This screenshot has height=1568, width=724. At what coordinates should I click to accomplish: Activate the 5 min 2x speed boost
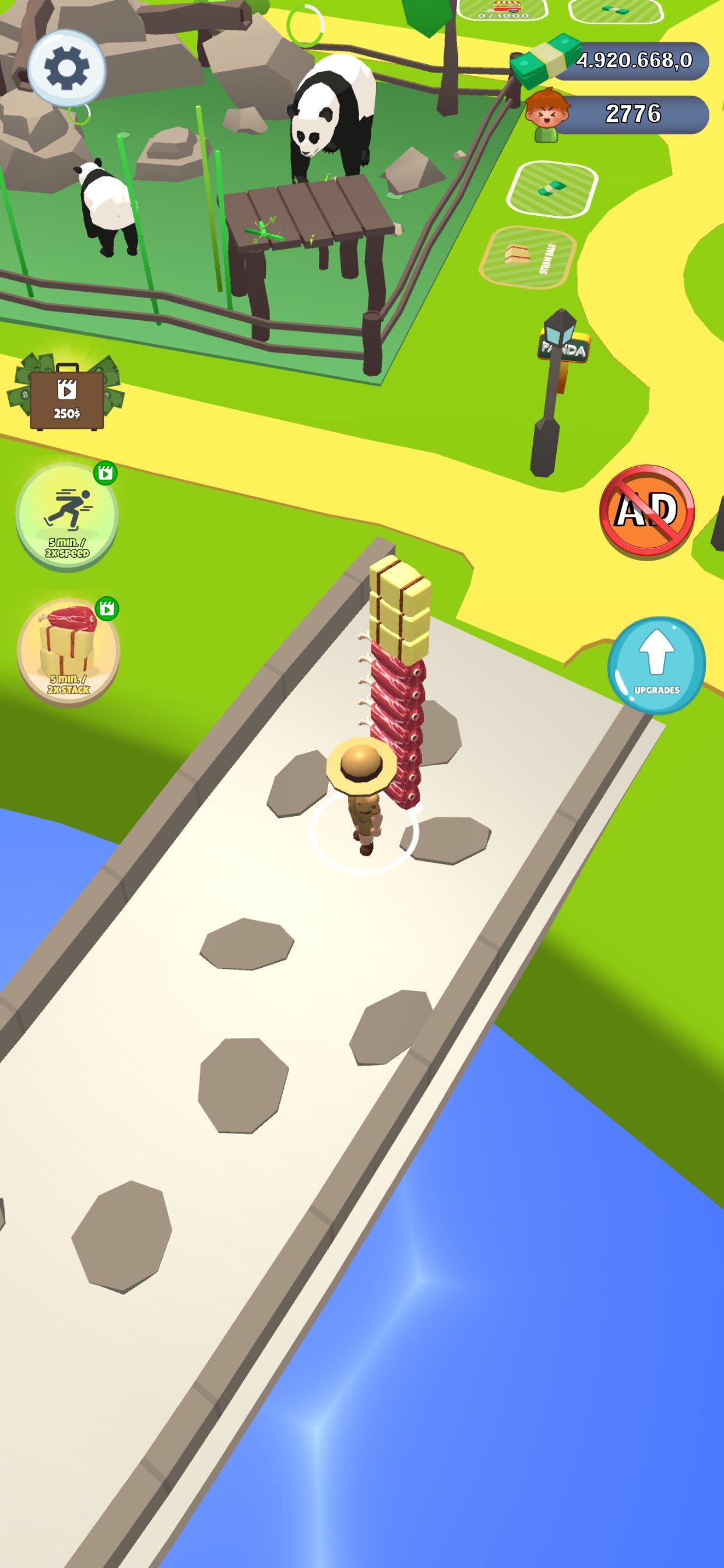point(67,516)
